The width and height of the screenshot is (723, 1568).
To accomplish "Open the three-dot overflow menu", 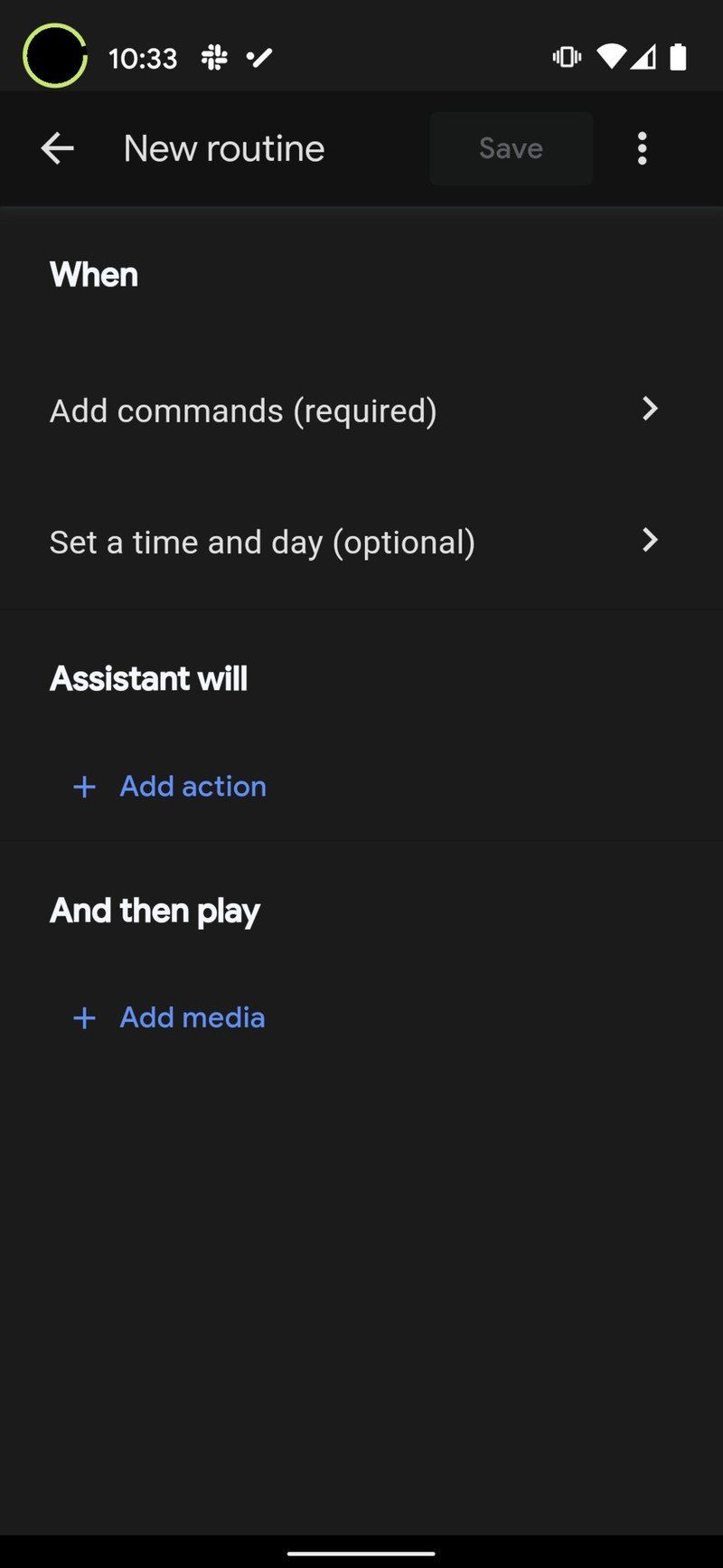I will point(642,147).
